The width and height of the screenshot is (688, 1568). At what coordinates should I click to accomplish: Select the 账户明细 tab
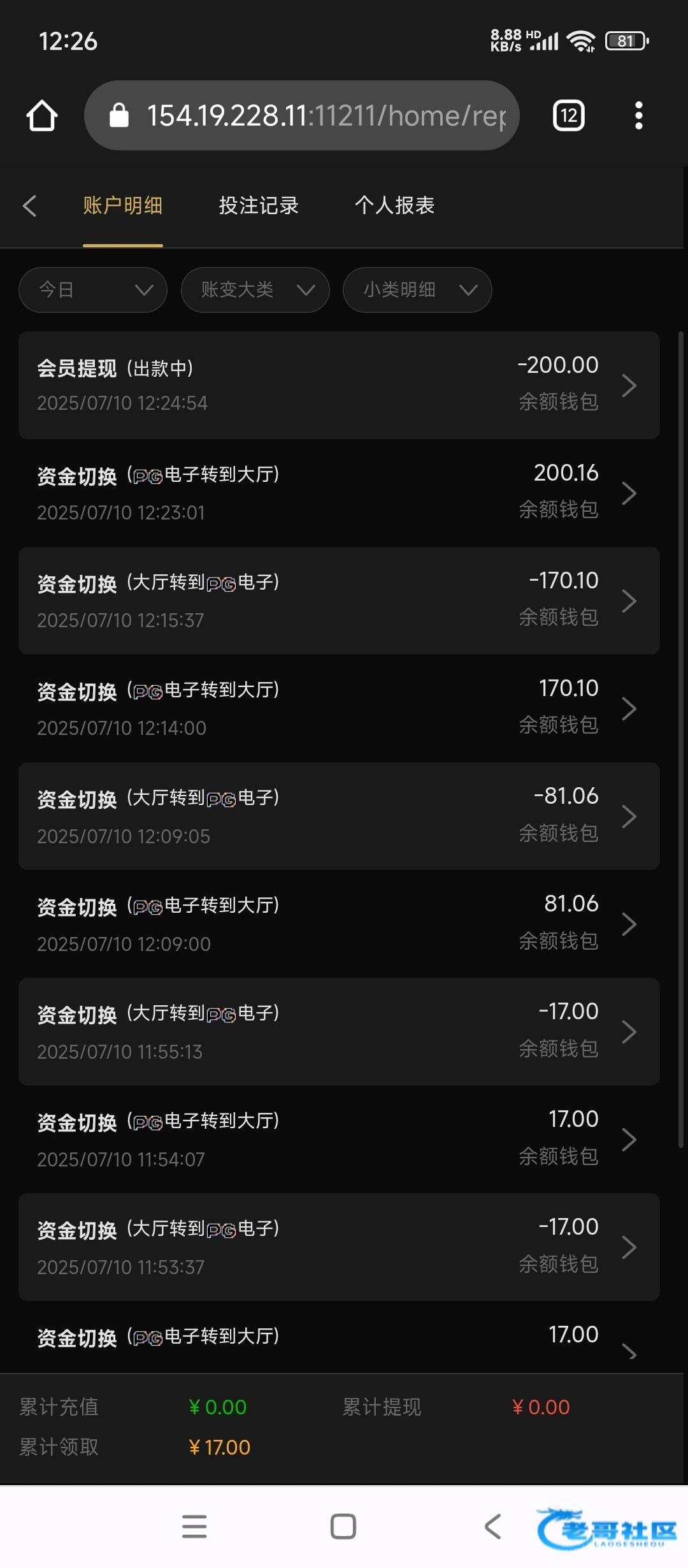(x=123, y=205)
